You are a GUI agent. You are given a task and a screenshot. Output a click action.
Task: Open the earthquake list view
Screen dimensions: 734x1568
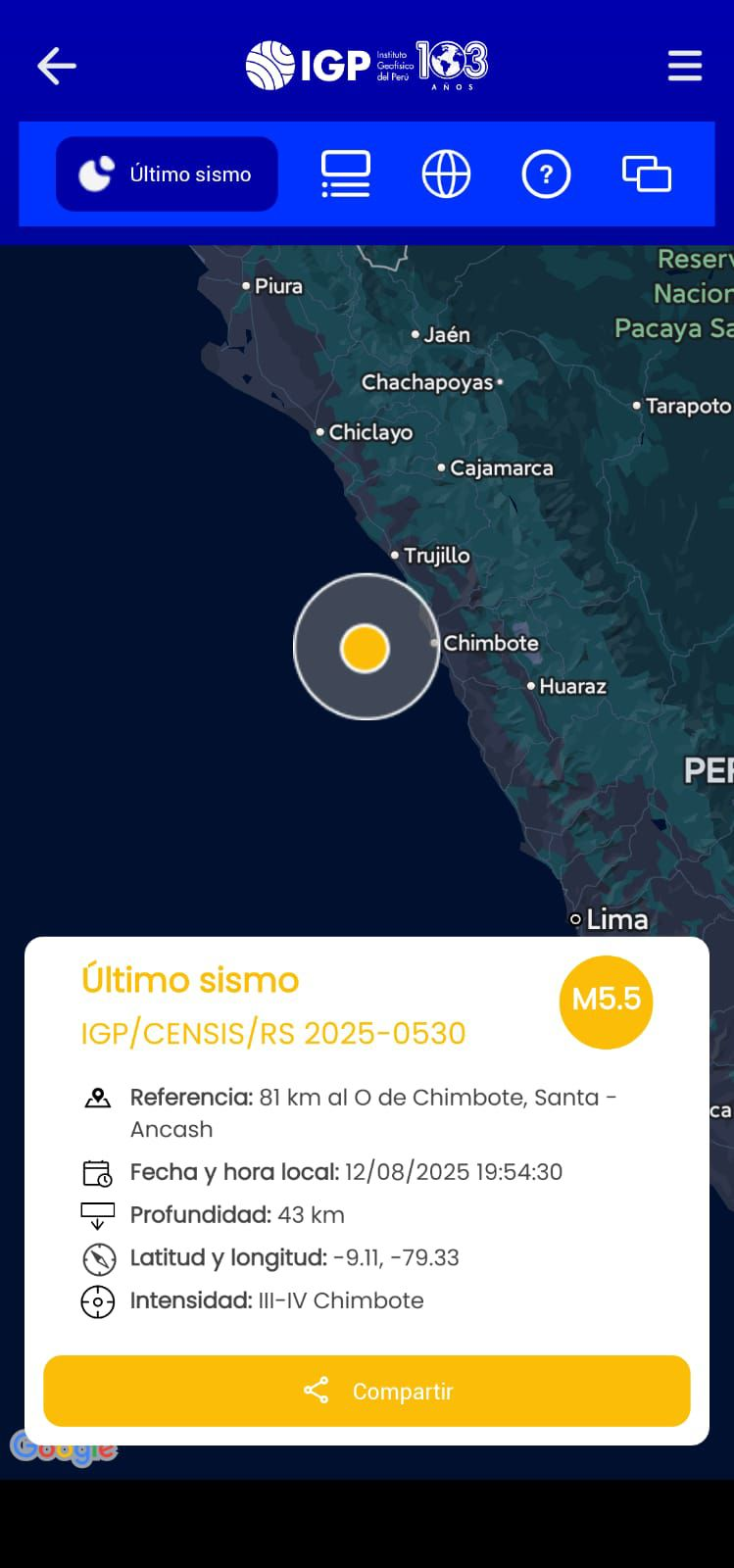(346, 174)
